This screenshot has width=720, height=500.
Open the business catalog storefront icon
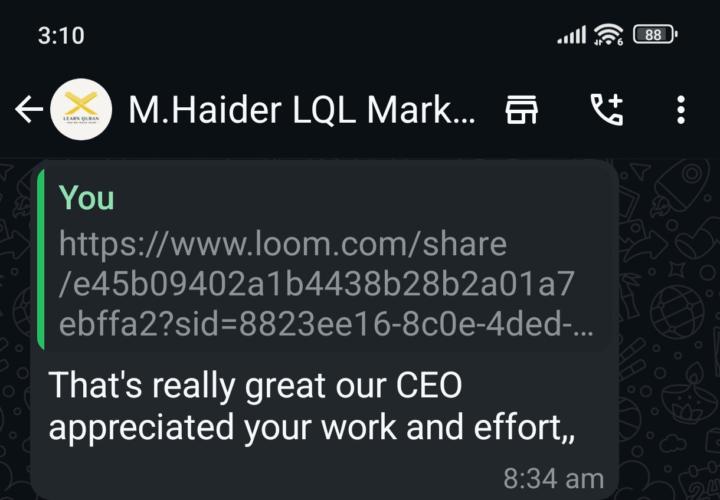pyautogui.click(x=520, y=110)
